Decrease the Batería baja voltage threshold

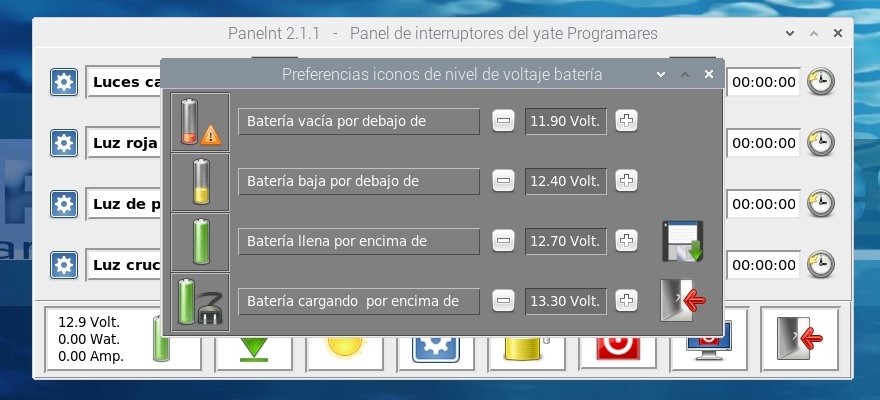[503, 181]
